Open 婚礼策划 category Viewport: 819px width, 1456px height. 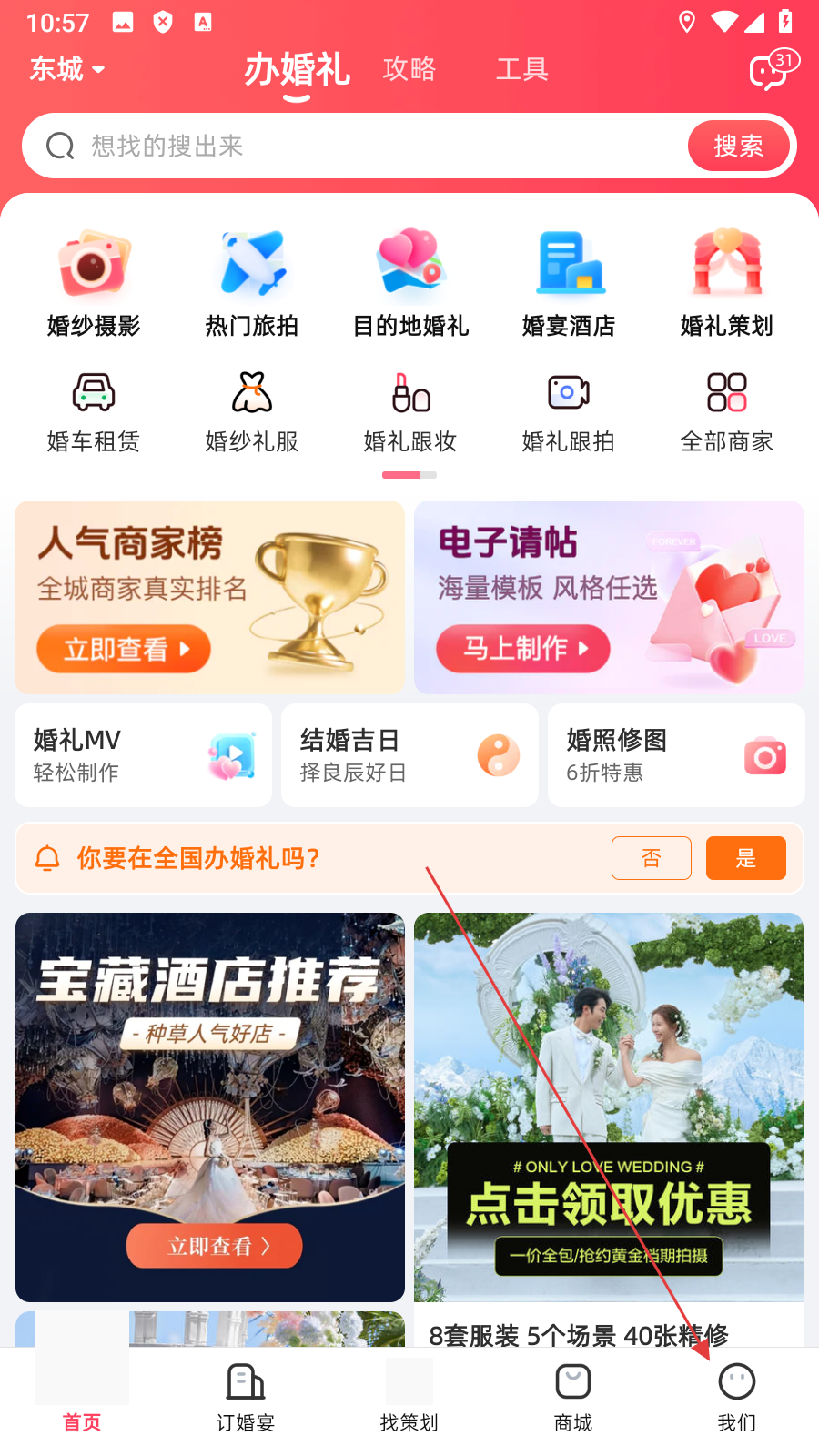(726, 284)
